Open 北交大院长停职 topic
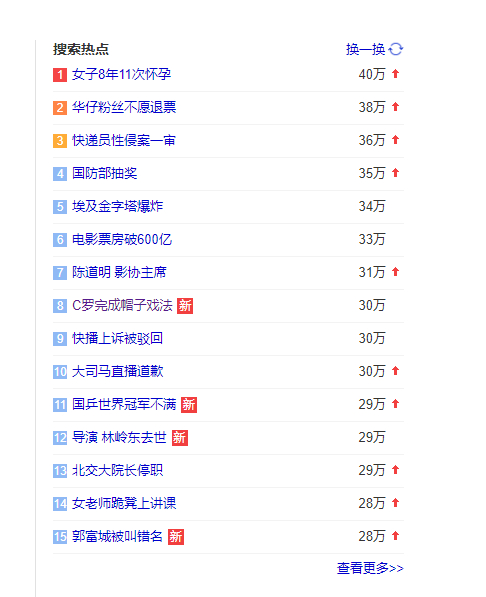486x597 pixels. pyautogui.click(x=118, y=470)
